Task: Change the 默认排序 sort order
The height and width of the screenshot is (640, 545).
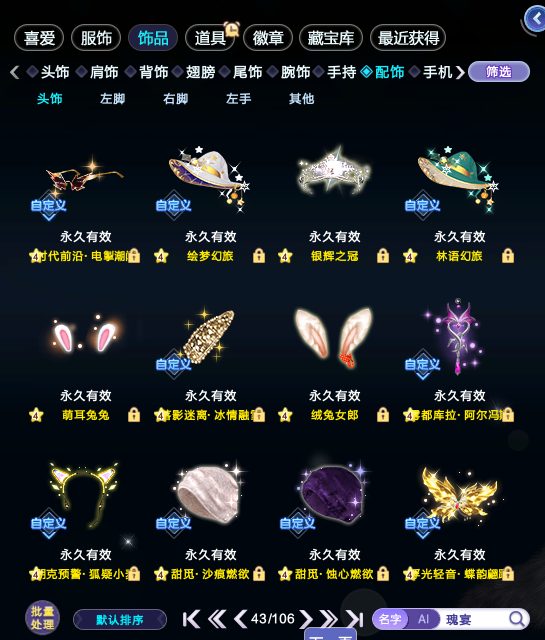Action: coord(120,620)
